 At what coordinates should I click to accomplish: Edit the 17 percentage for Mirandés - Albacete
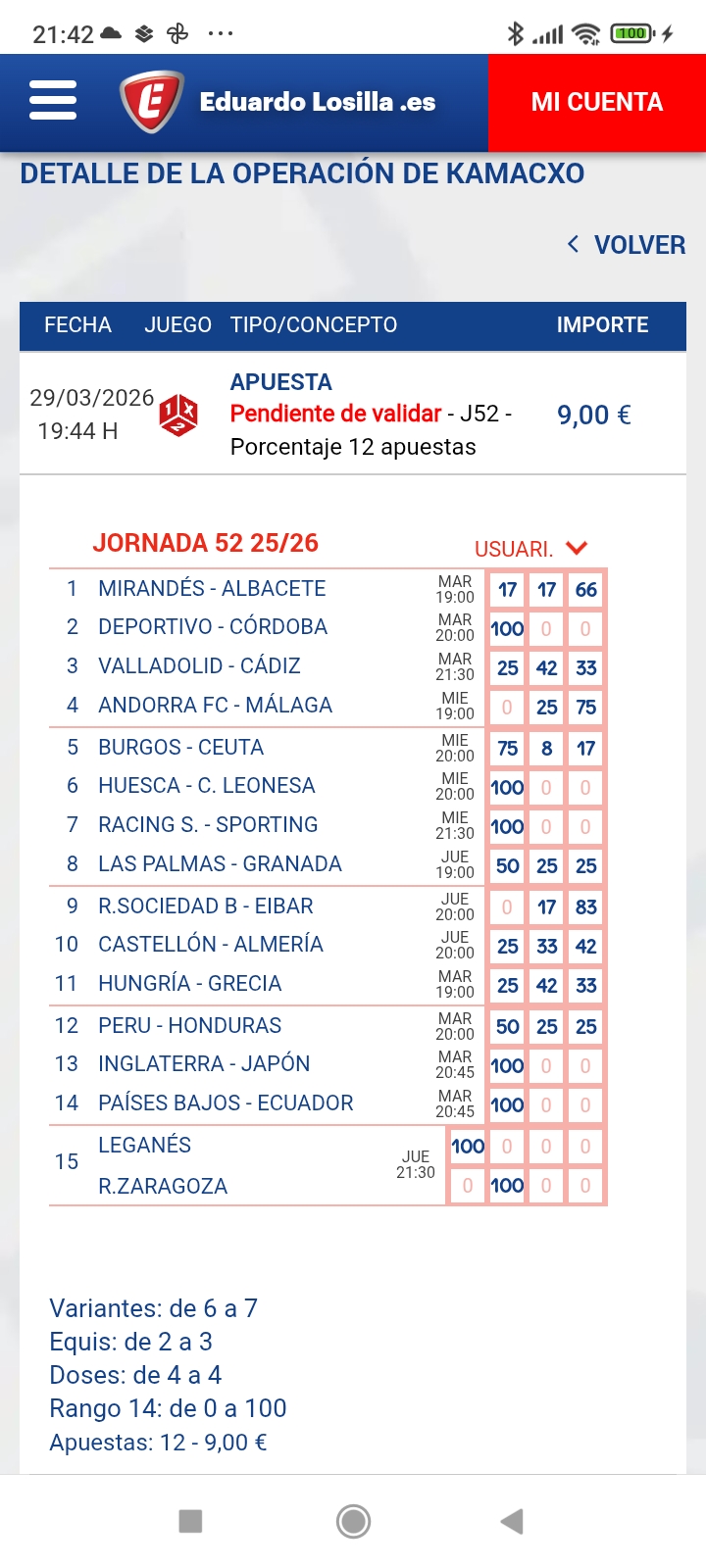point(507,590)
